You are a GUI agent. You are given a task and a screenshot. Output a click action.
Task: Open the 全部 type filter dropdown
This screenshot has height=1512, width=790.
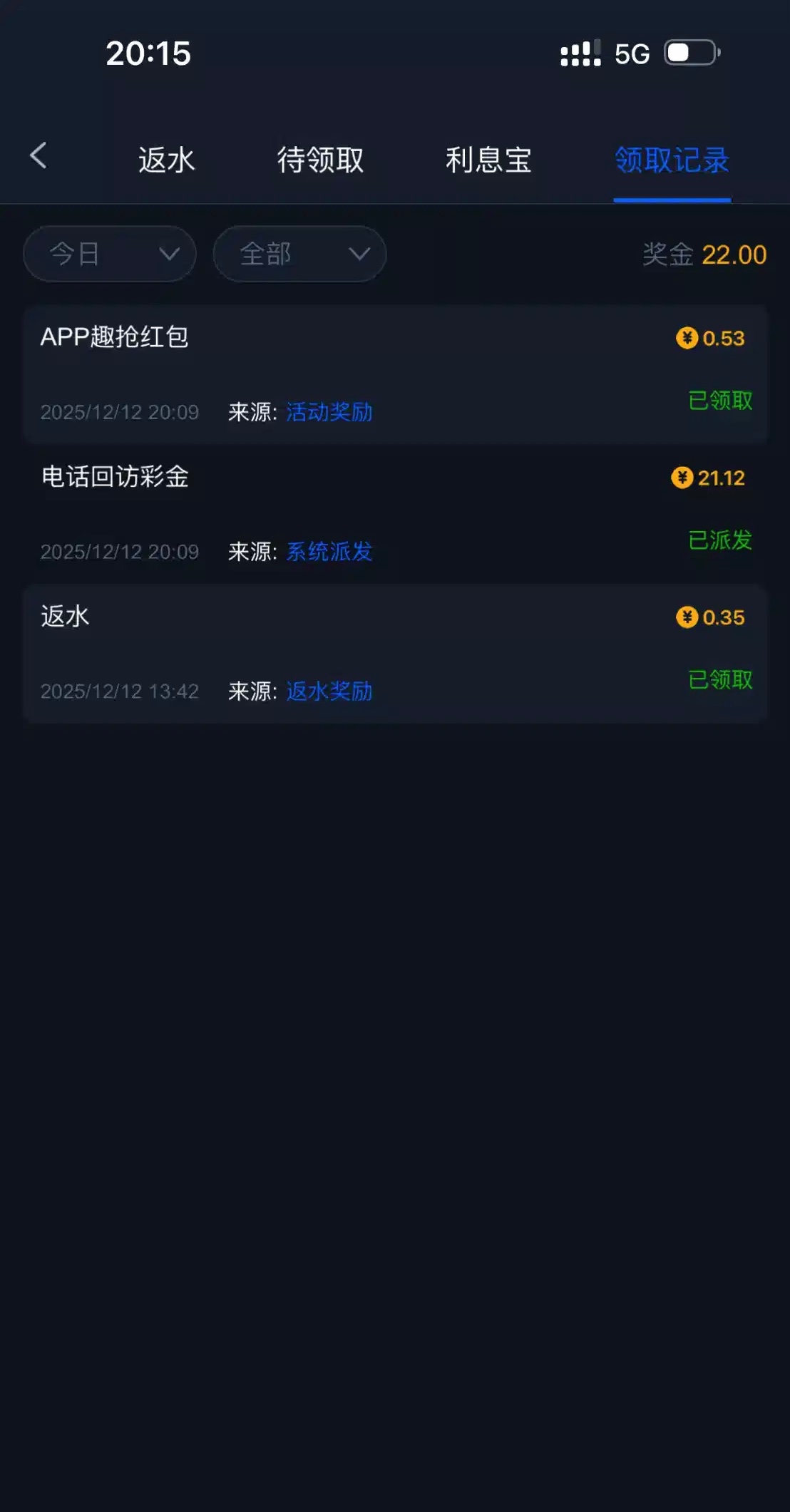coord(299,254)
